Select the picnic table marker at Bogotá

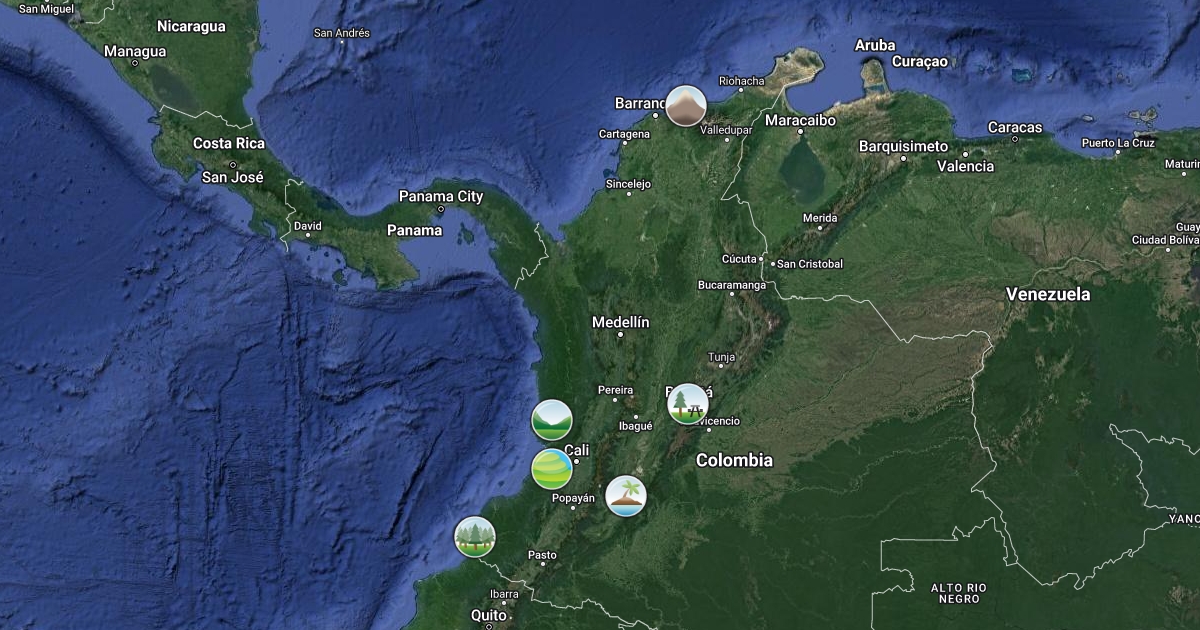(688, 404)
